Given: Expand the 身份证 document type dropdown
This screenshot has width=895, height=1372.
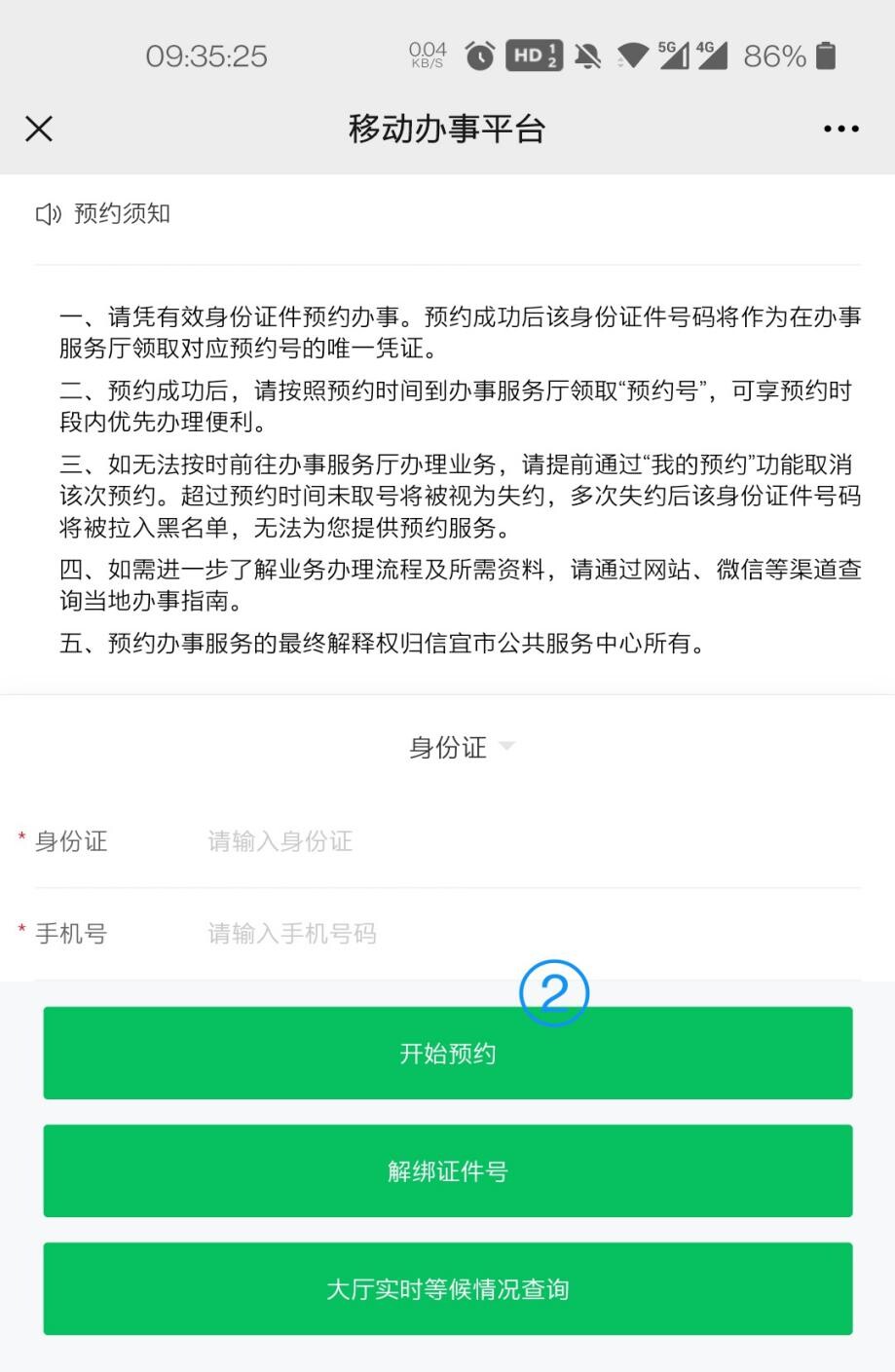Looking at the screenshot, I should pyautogui.click(x=462, y=748).
